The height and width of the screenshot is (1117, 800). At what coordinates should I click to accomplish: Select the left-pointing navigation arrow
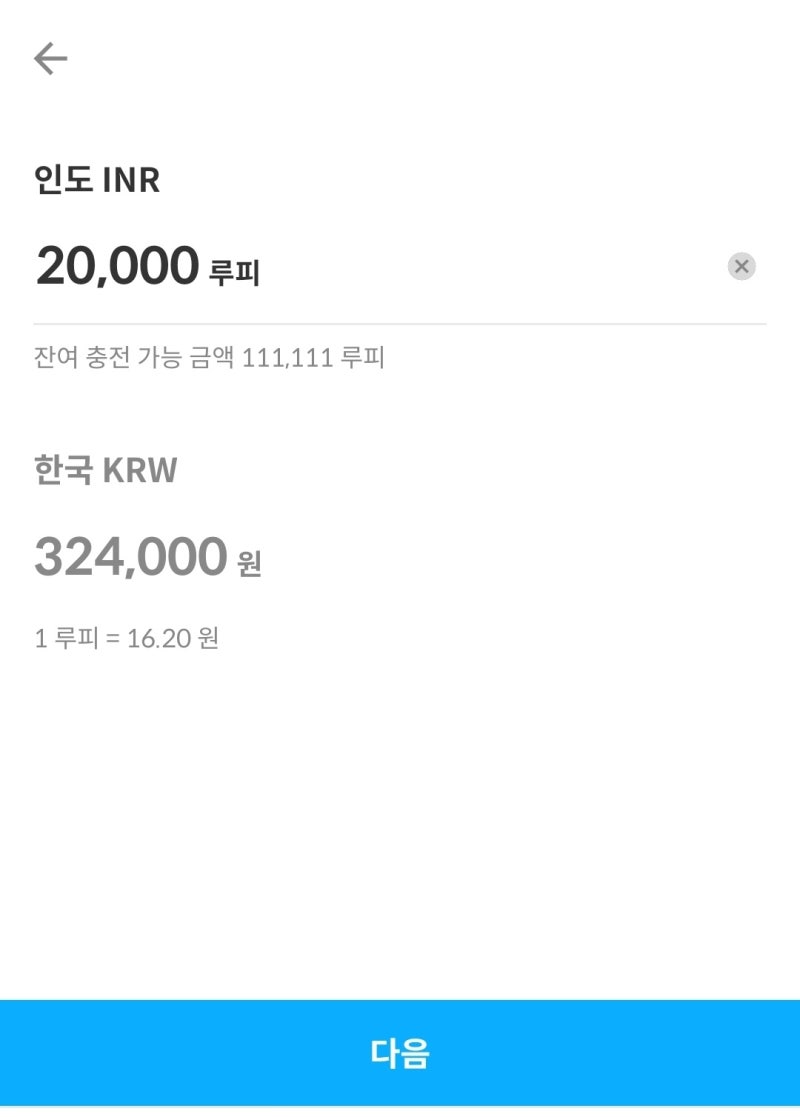[49, 58]
